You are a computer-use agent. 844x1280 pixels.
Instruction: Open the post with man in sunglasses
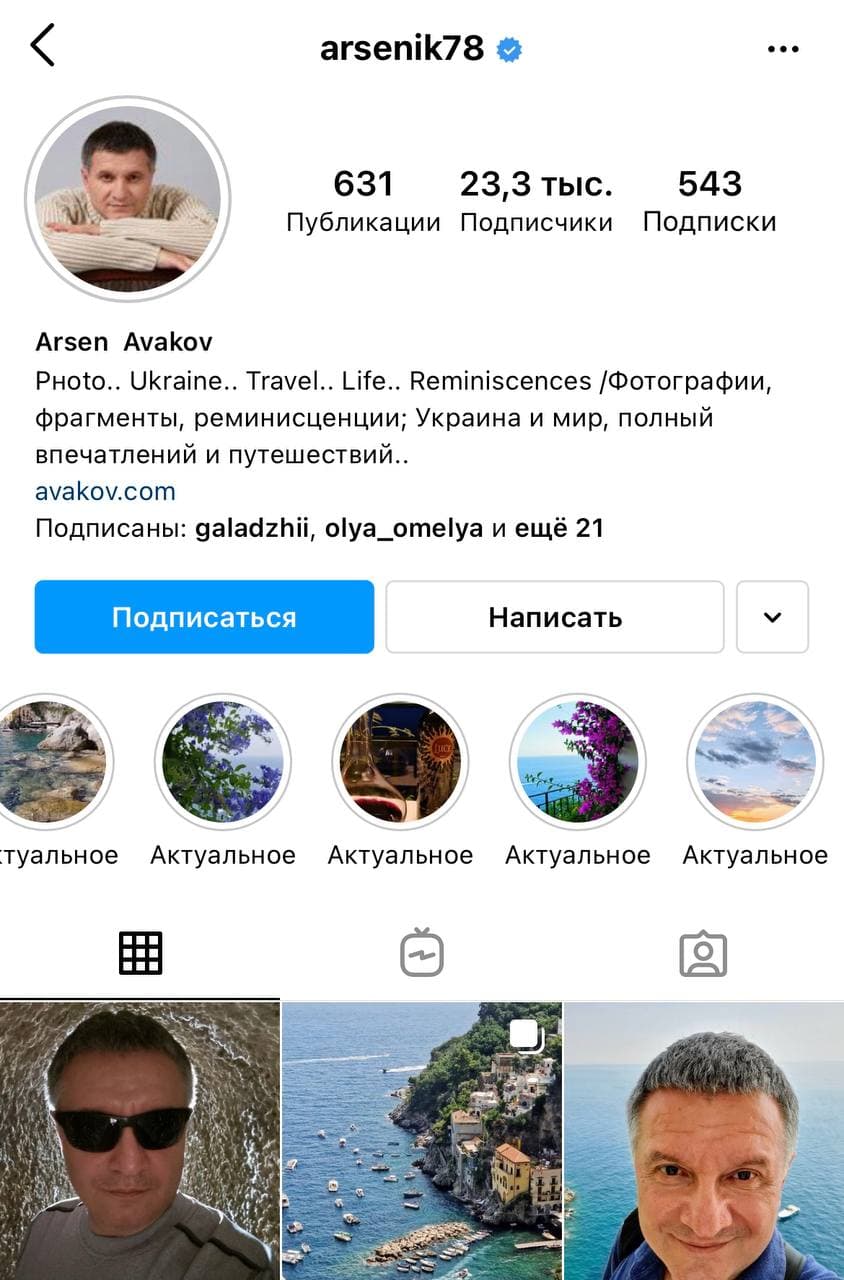point(139,1140)
